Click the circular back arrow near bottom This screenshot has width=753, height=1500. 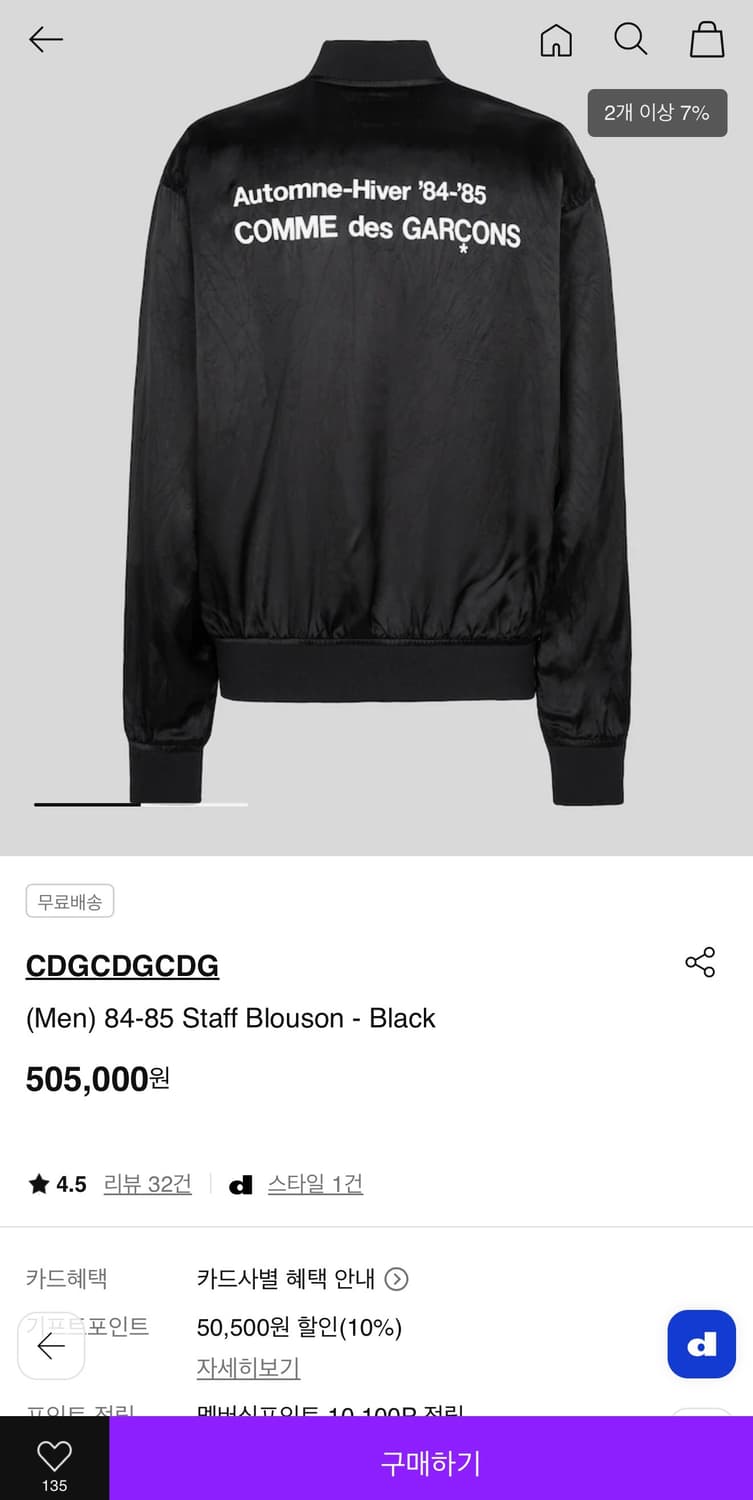pos(51,1346)
